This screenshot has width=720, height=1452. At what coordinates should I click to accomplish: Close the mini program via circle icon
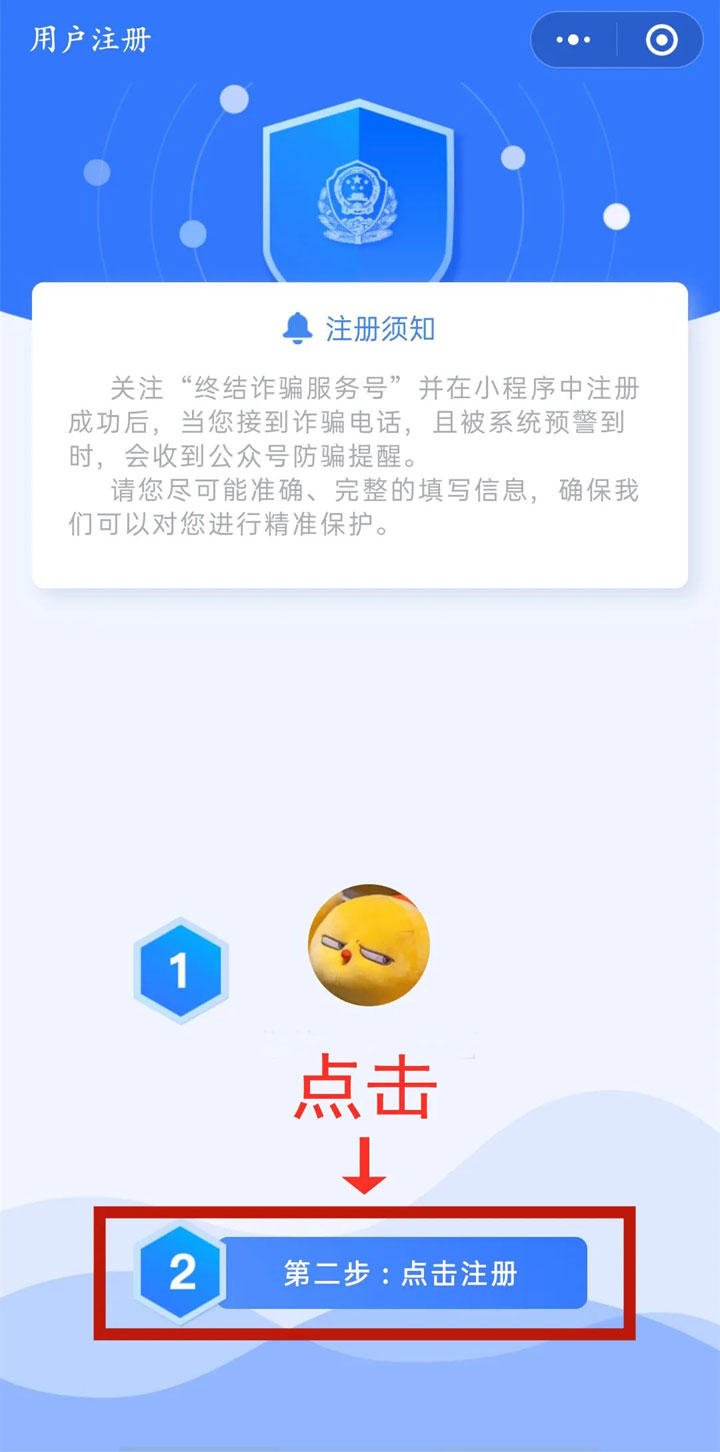pos(661,40)
